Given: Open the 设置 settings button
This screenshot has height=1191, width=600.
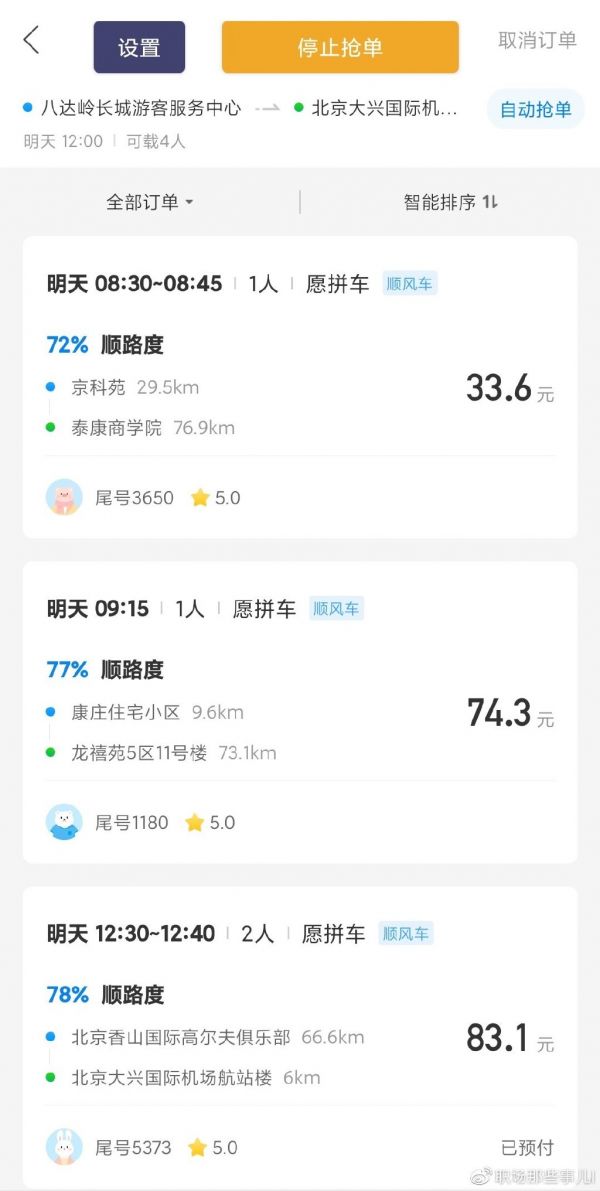Looking at the screenshot, I should [139, 47].
